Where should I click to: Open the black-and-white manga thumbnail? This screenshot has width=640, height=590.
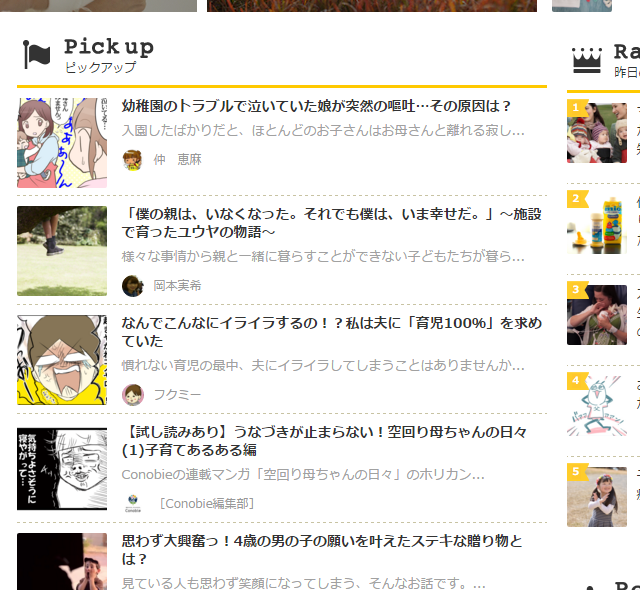(62, 469)
